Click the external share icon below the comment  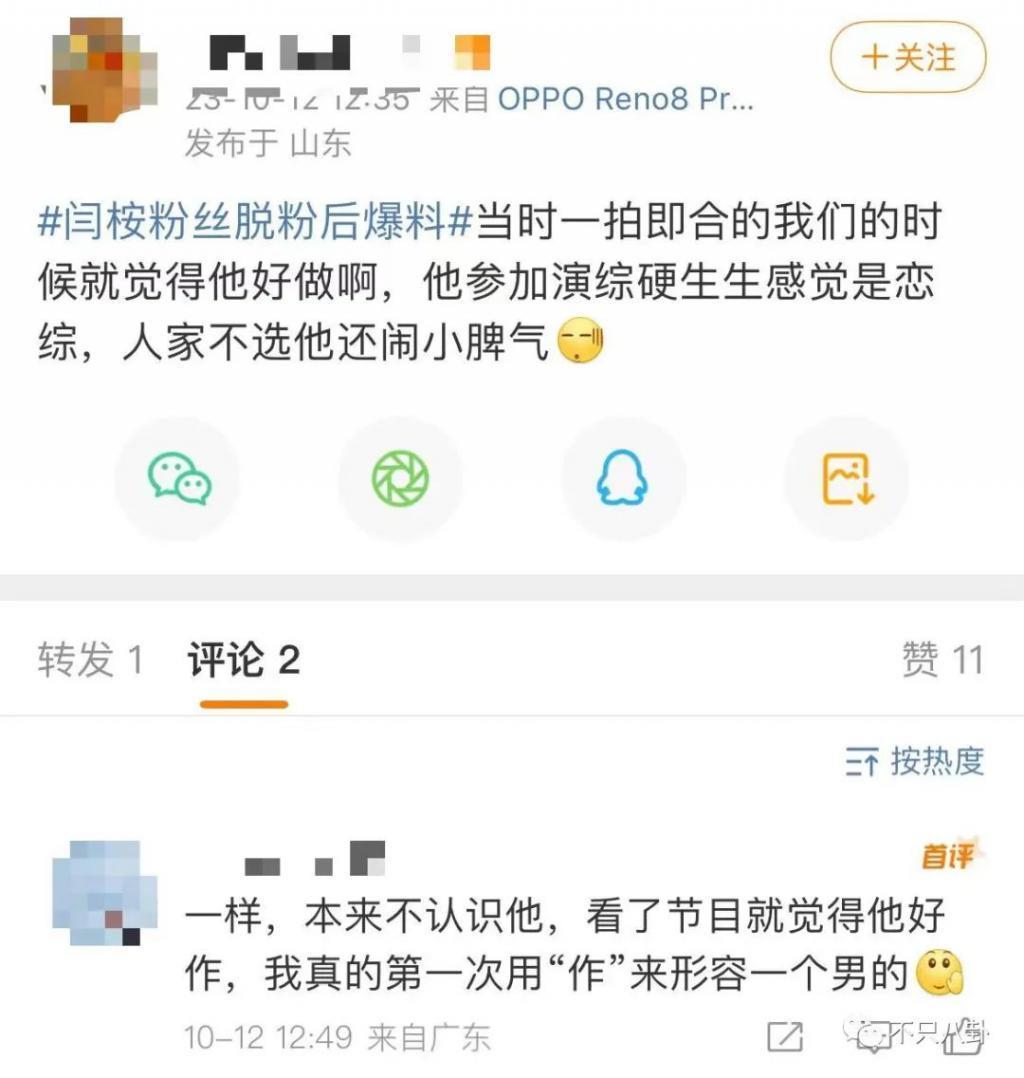click(785, 1038)
